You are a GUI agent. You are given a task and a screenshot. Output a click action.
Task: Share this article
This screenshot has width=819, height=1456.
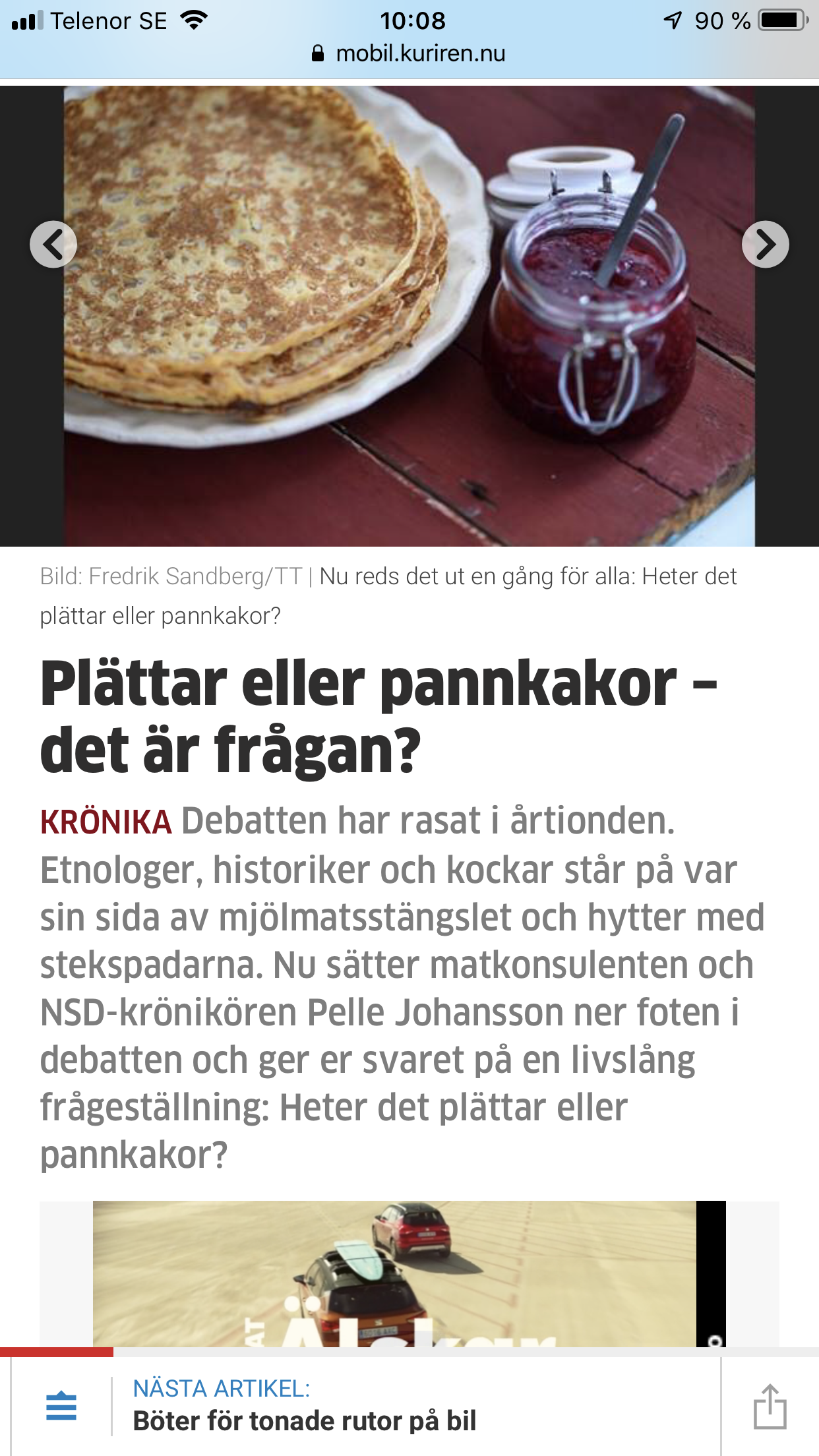coord(770,1407)
